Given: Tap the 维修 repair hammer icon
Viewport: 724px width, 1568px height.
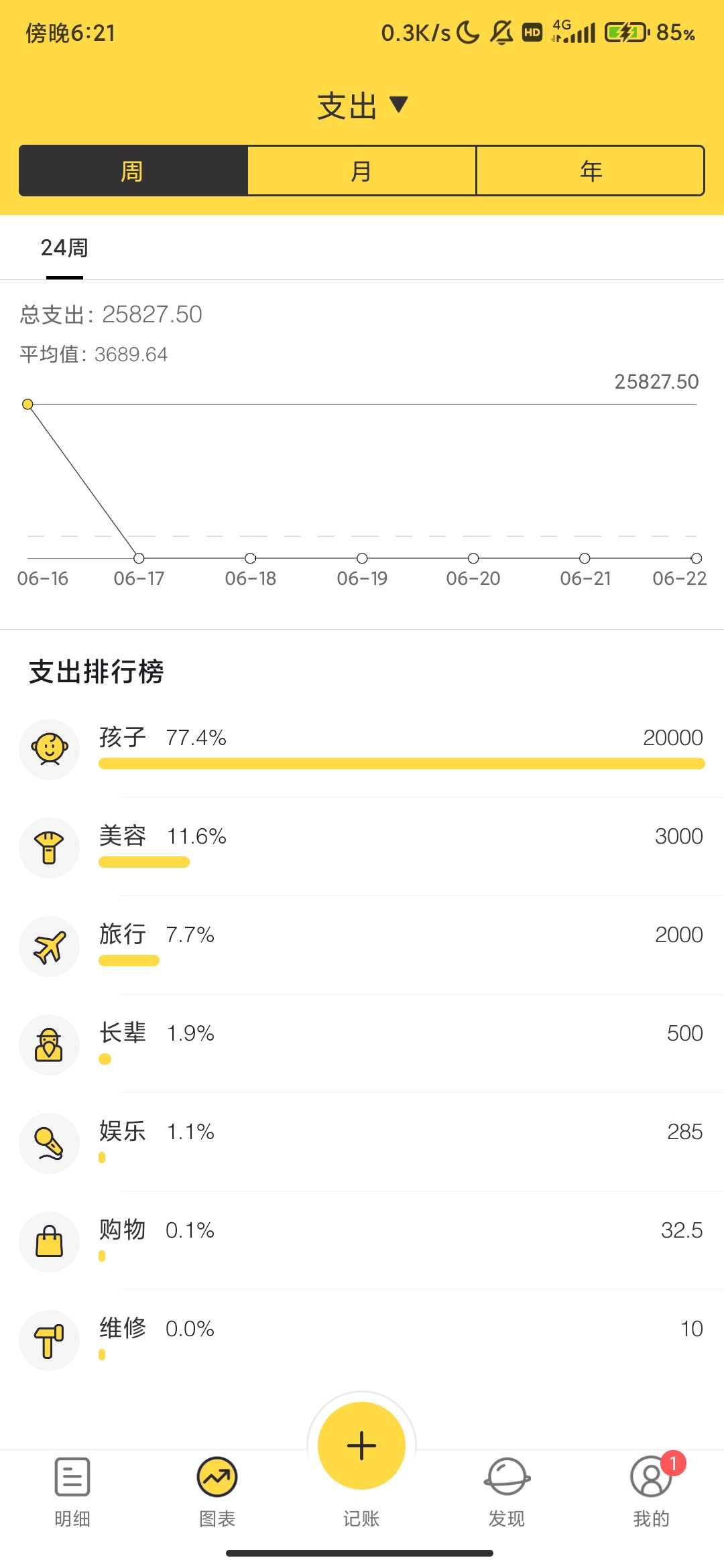Looking at the screenshot, I should coord(49,1340).
